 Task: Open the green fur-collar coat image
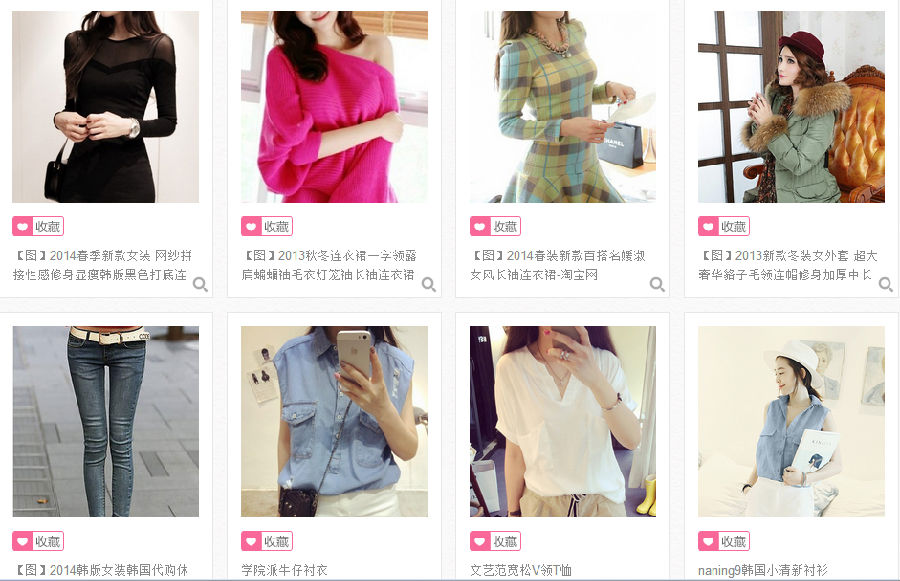click(791, 106)
